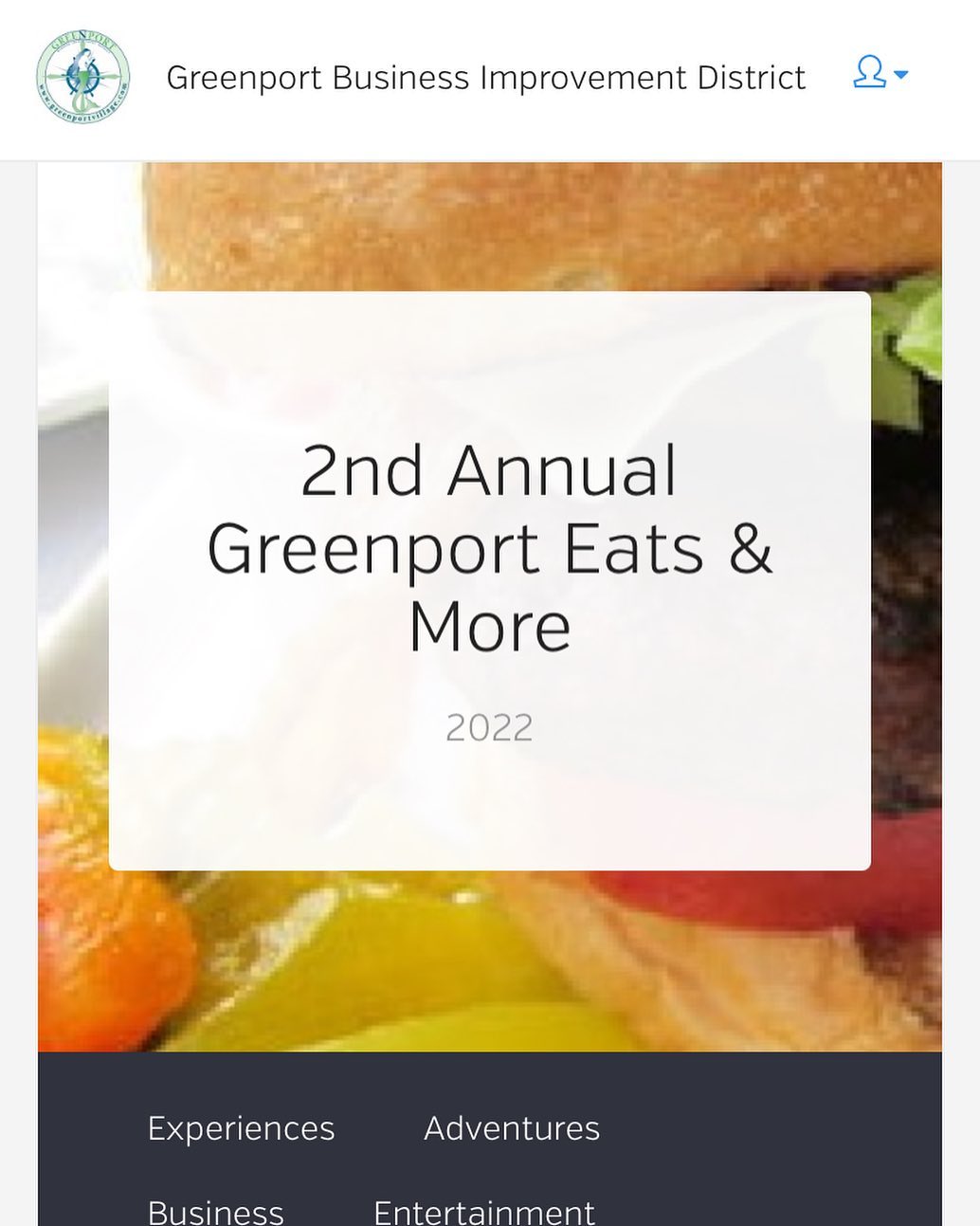This screenshot has width=980, height=1226.
Task: Open the user account dropdown
Action: click(x=880, y=73)
